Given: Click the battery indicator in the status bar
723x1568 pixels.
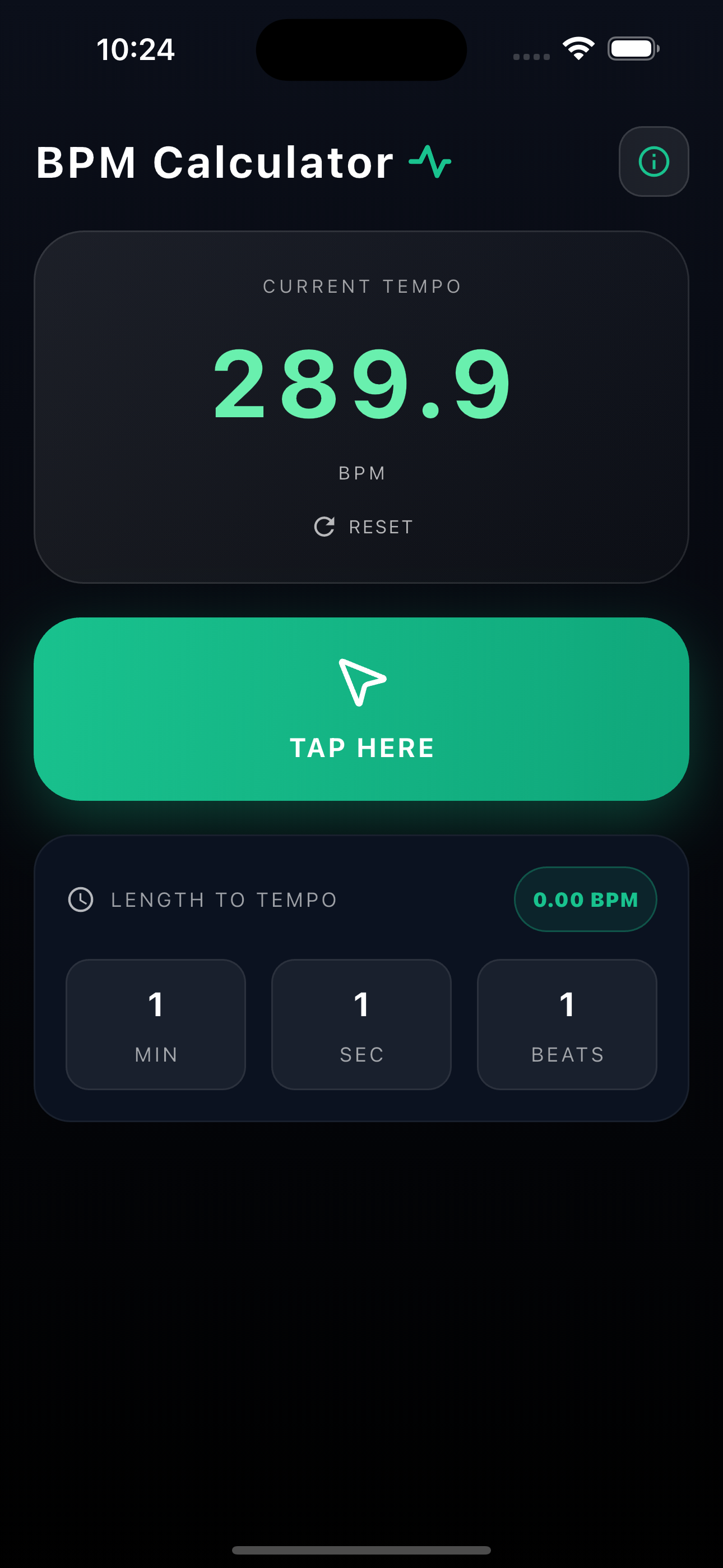Looking at the screenshot, I should (x=632, y=48).
